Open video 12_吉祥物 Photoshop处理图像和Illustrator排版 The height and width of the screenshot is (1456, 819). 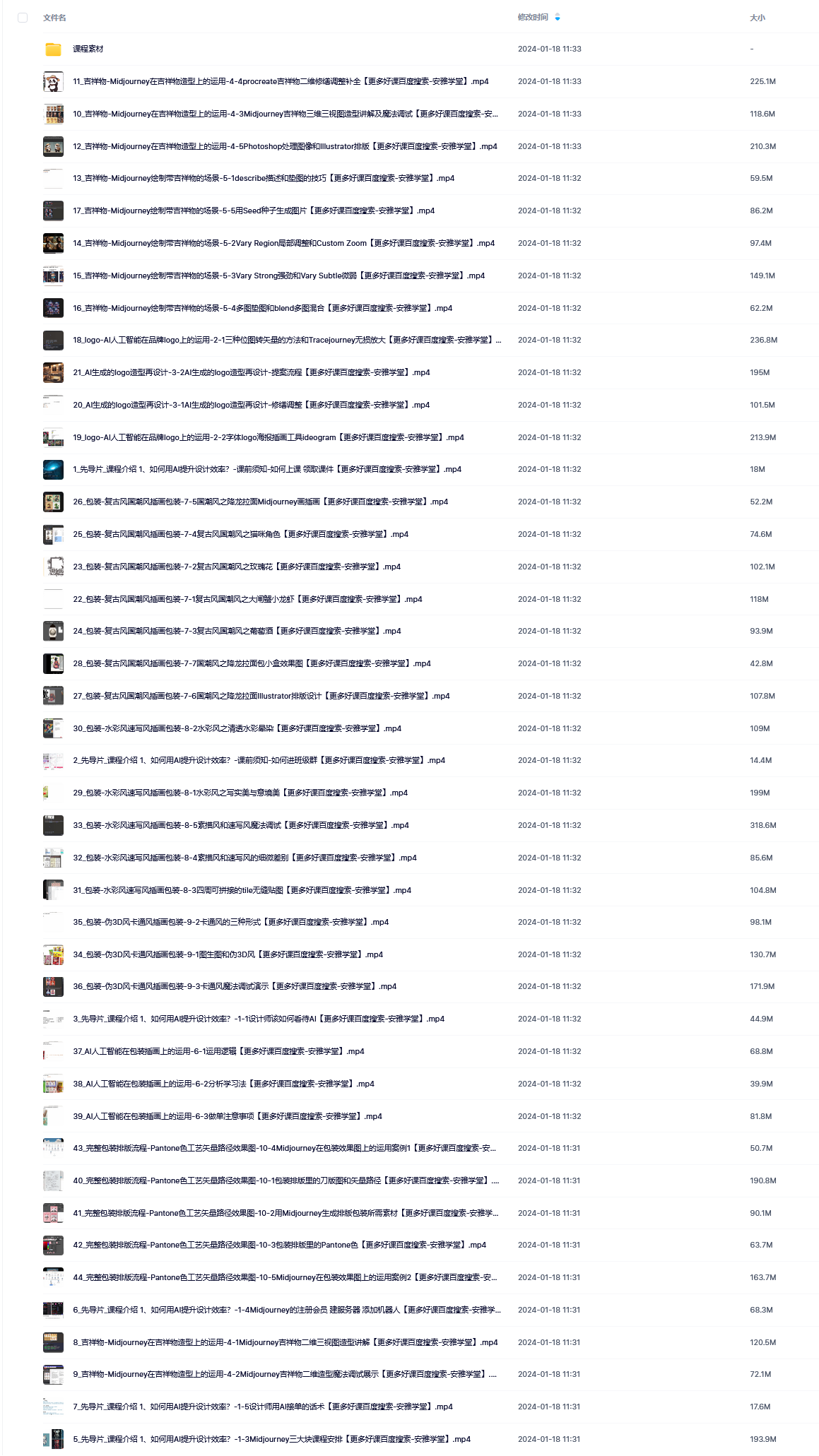click(x=285, y=146)
